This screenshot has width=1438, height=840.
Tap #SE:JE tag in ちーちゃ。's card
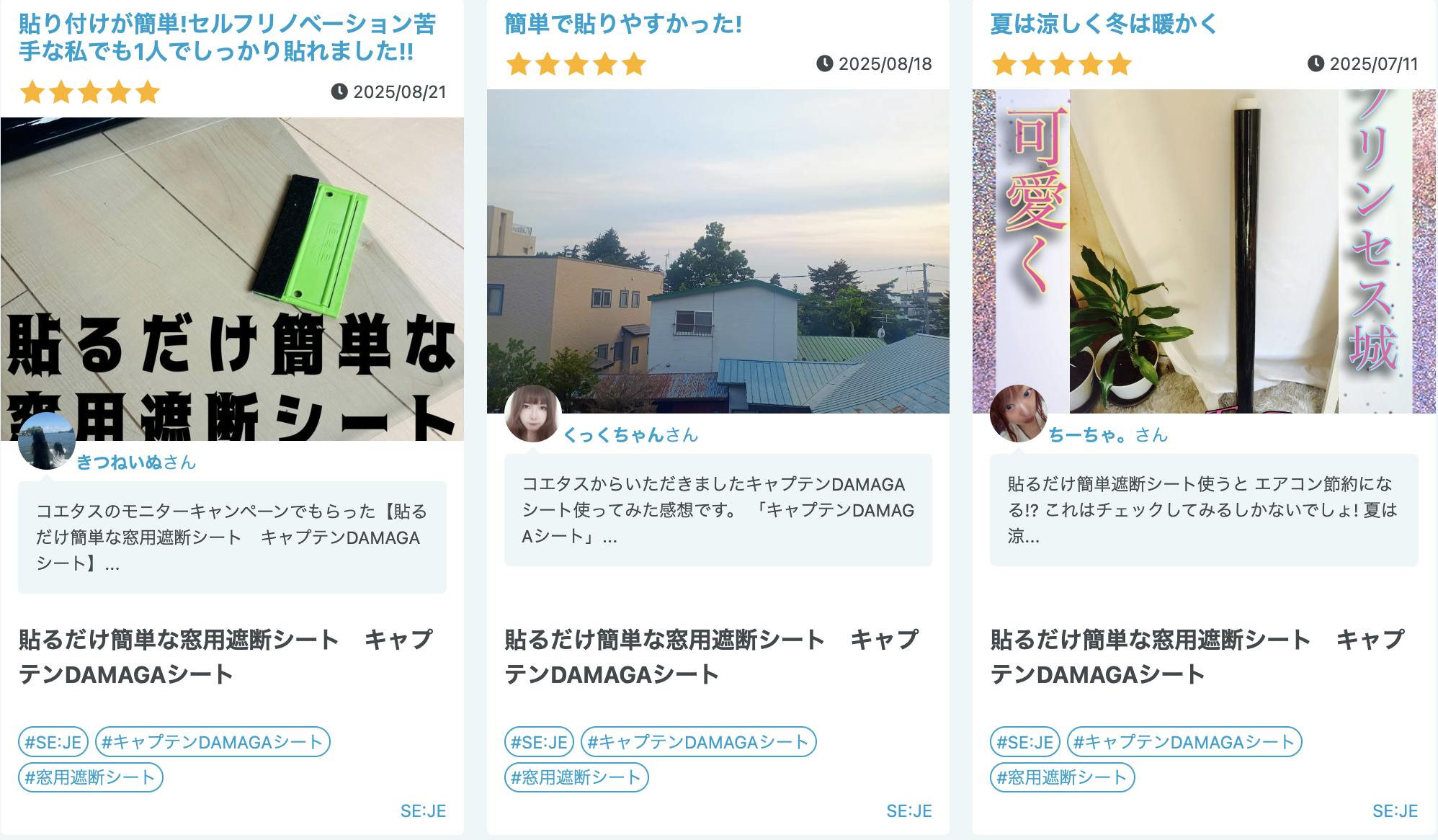tap(1024, 742)
